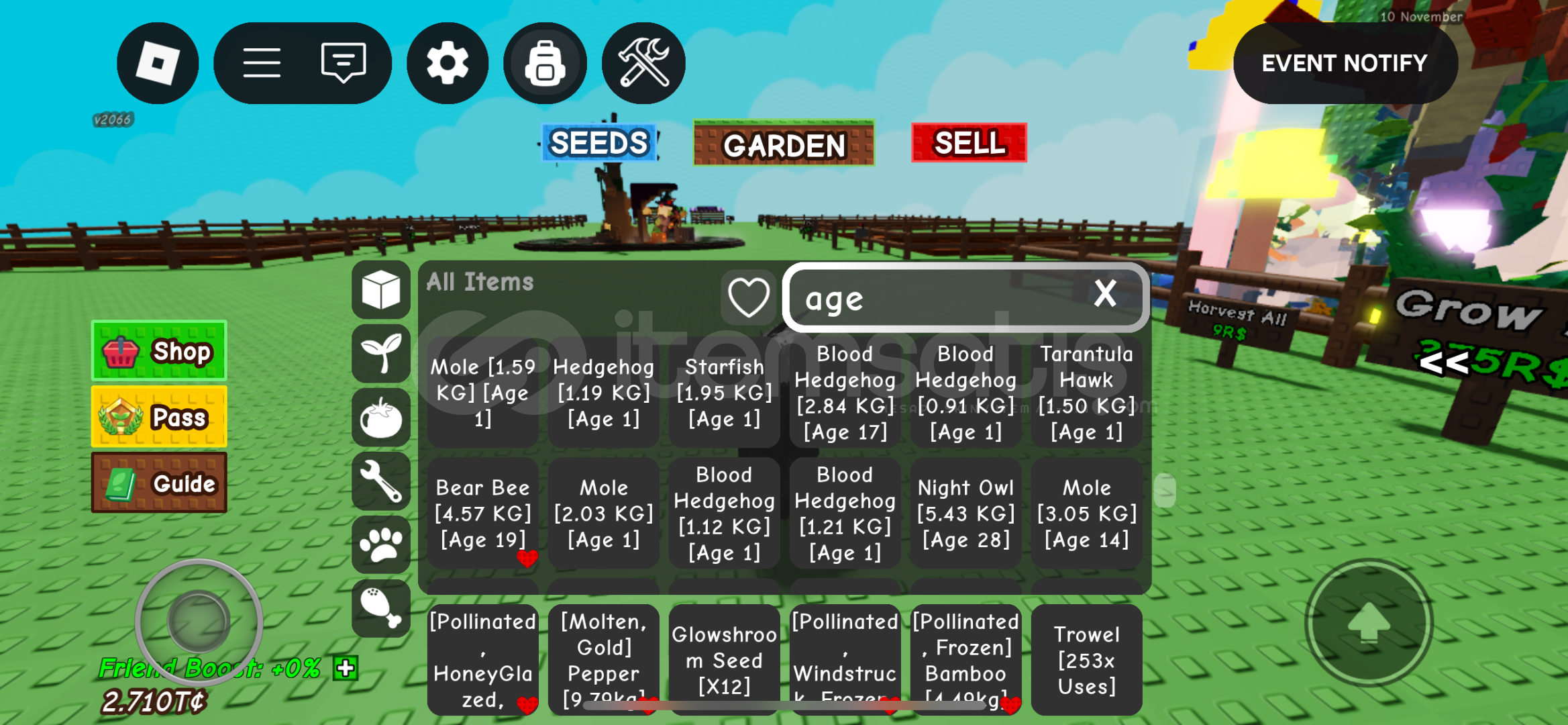Open the Pass menu

point(159,417)
